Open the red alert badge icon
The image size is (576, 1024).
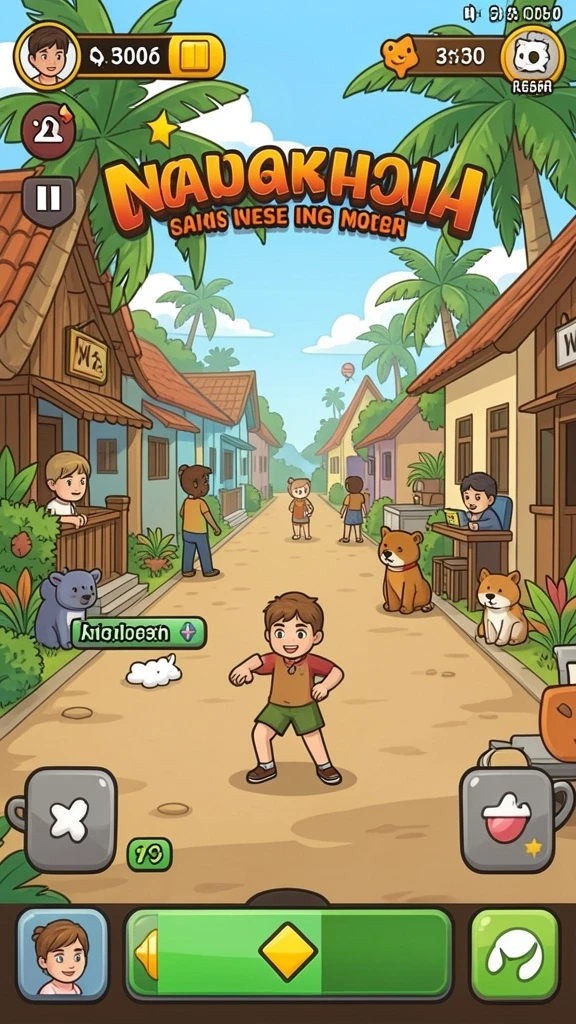pyautogui.click(x=48, y=131)
